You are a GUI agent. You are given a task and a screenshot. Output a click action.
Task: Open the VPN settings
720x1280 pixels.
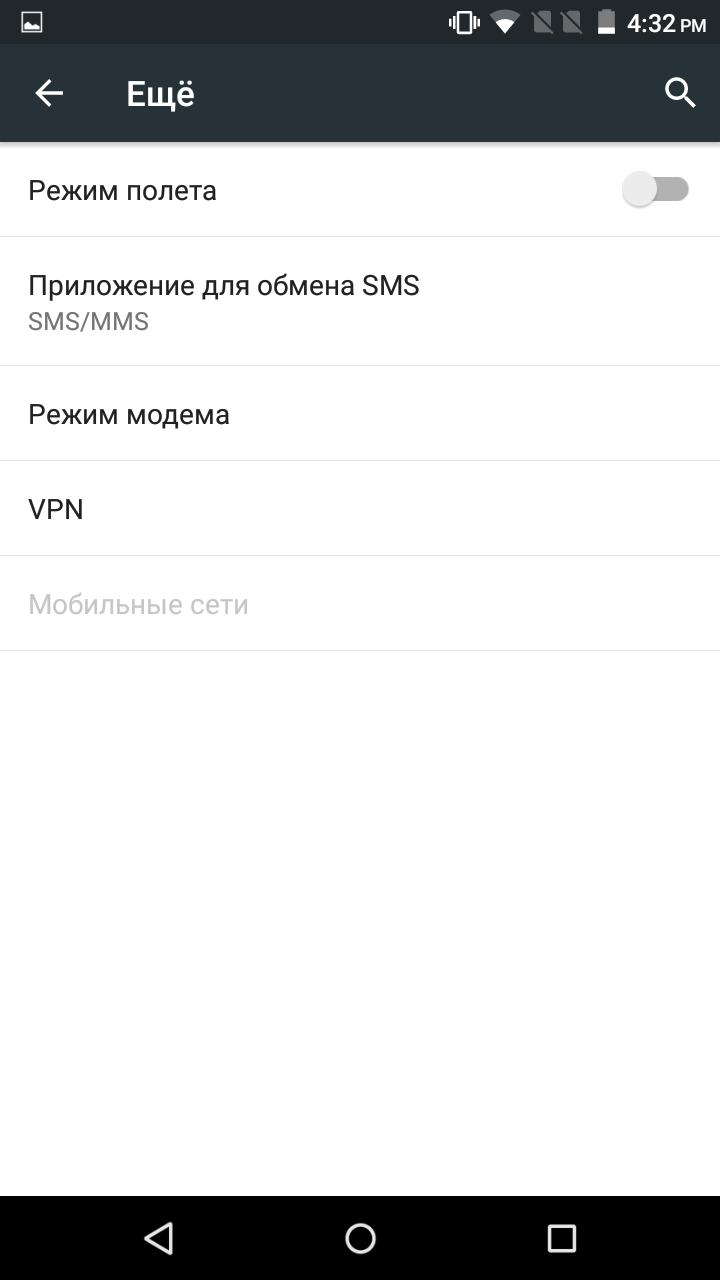(360, 509)
